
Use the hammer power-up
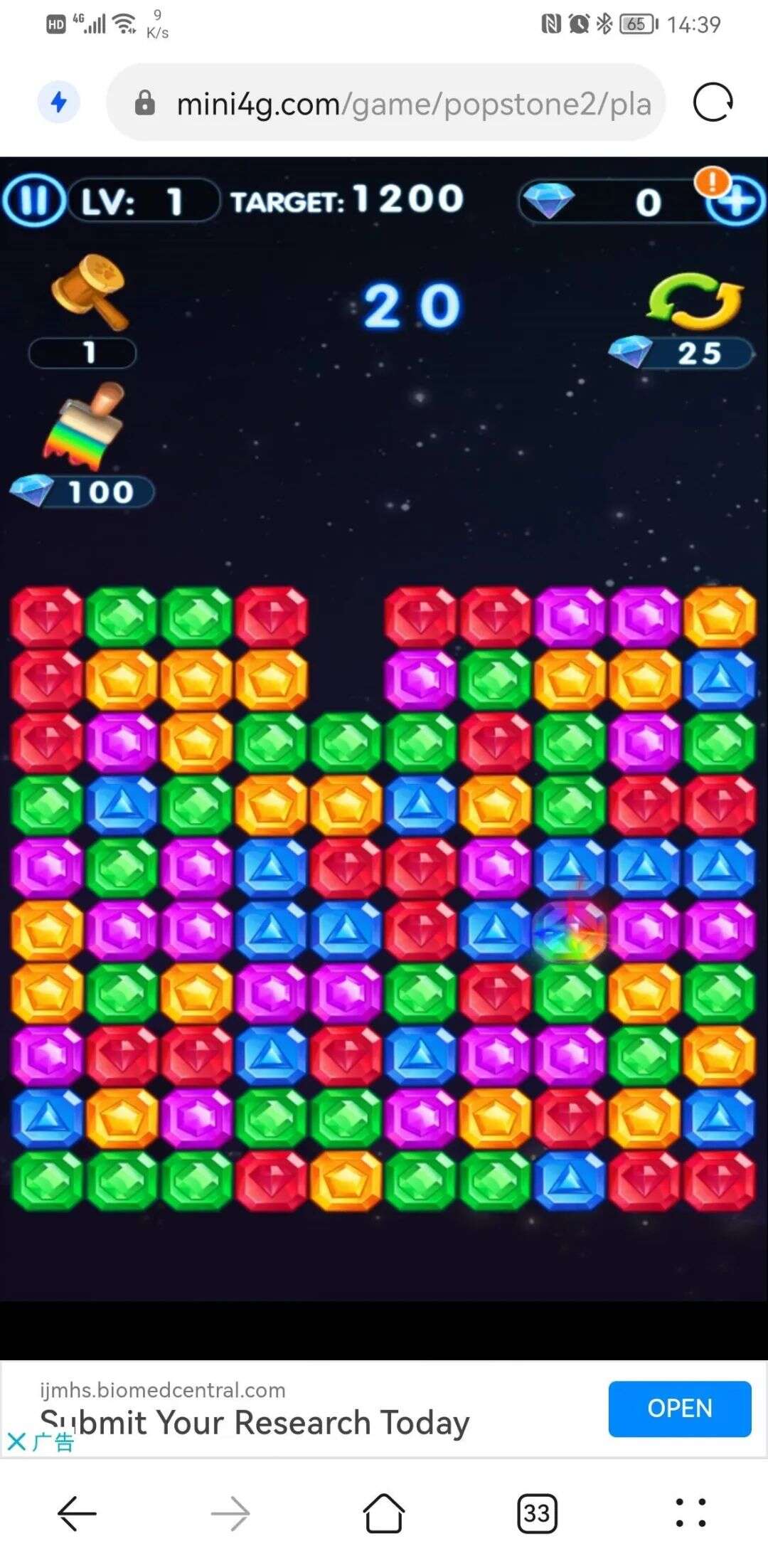point(90,292)
